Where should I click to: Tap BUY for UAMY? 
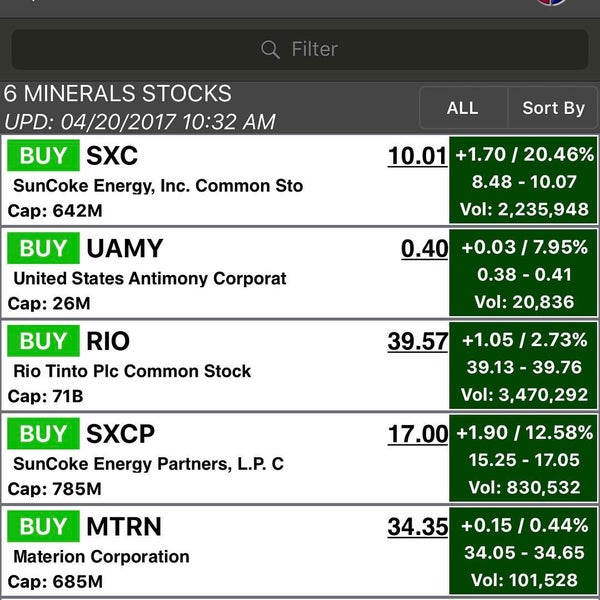tap(43, 249)
